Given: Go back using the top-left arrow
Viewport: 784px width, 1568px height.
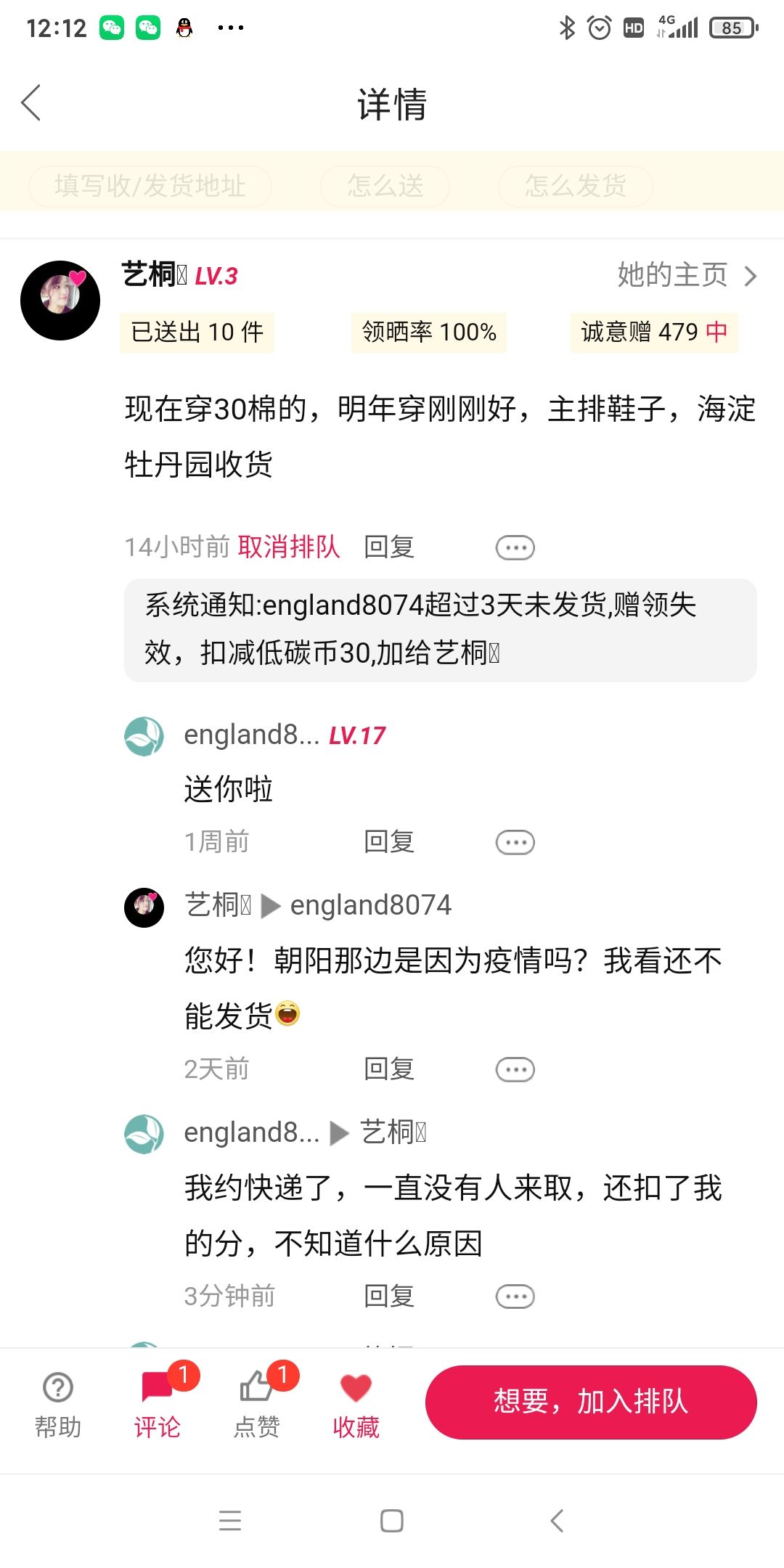Looking at the screenshot, I should click(31, 103).
